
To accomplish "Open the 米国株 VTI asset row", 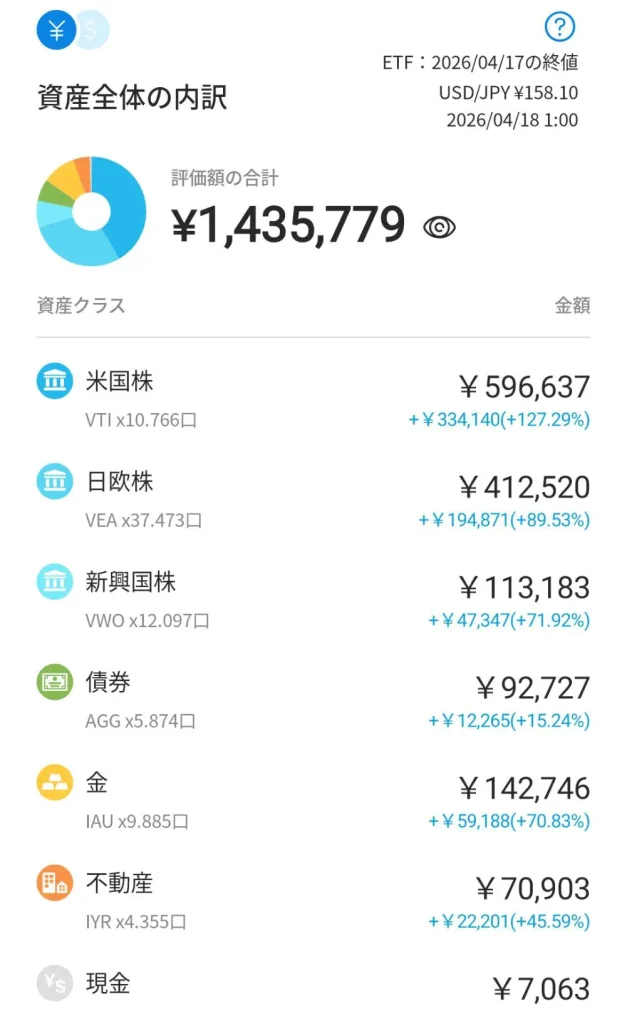I will point(313,399).
